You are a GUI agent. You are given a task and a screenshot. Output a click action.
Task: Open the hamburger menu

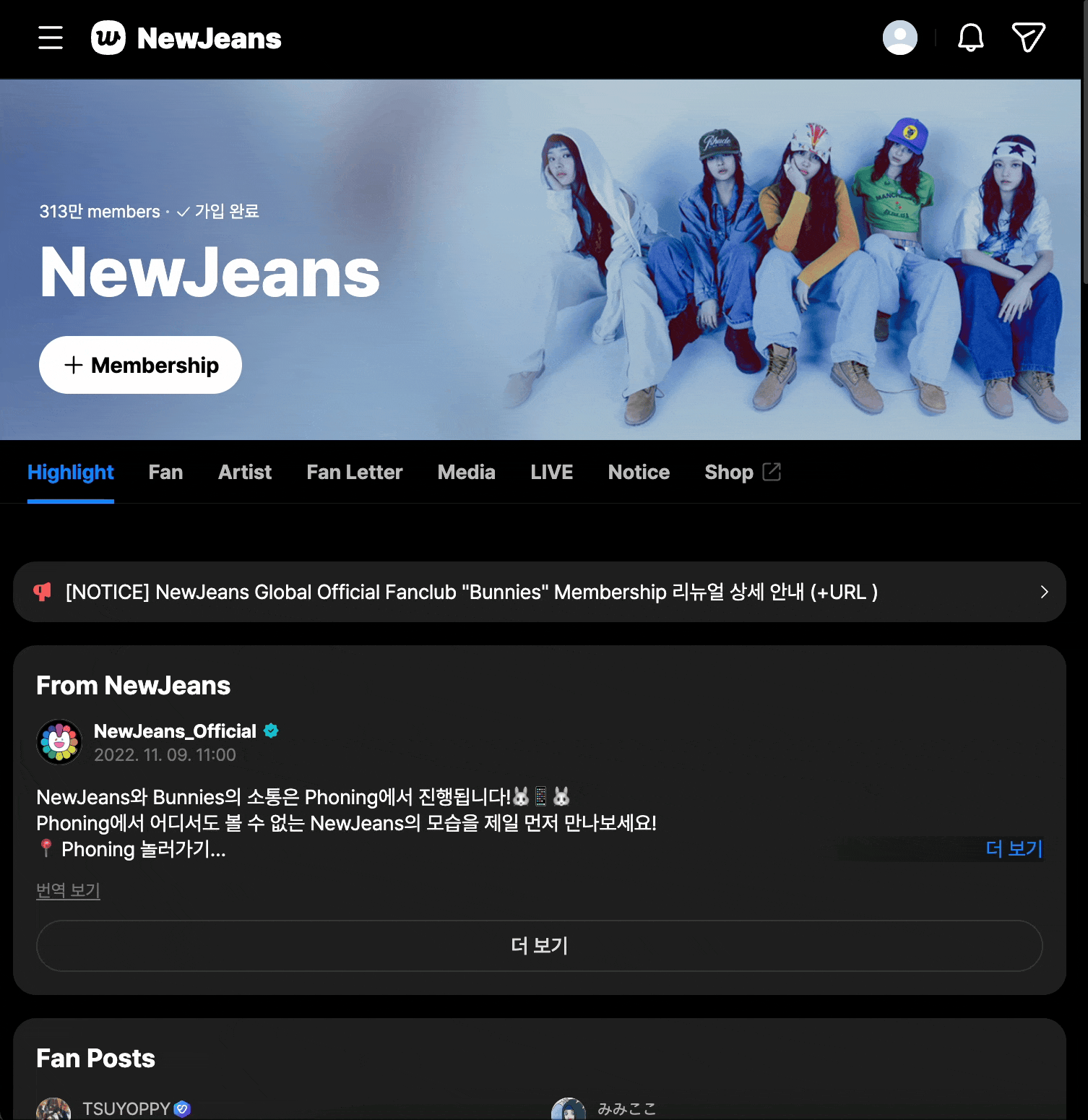[x=51, y=38]
